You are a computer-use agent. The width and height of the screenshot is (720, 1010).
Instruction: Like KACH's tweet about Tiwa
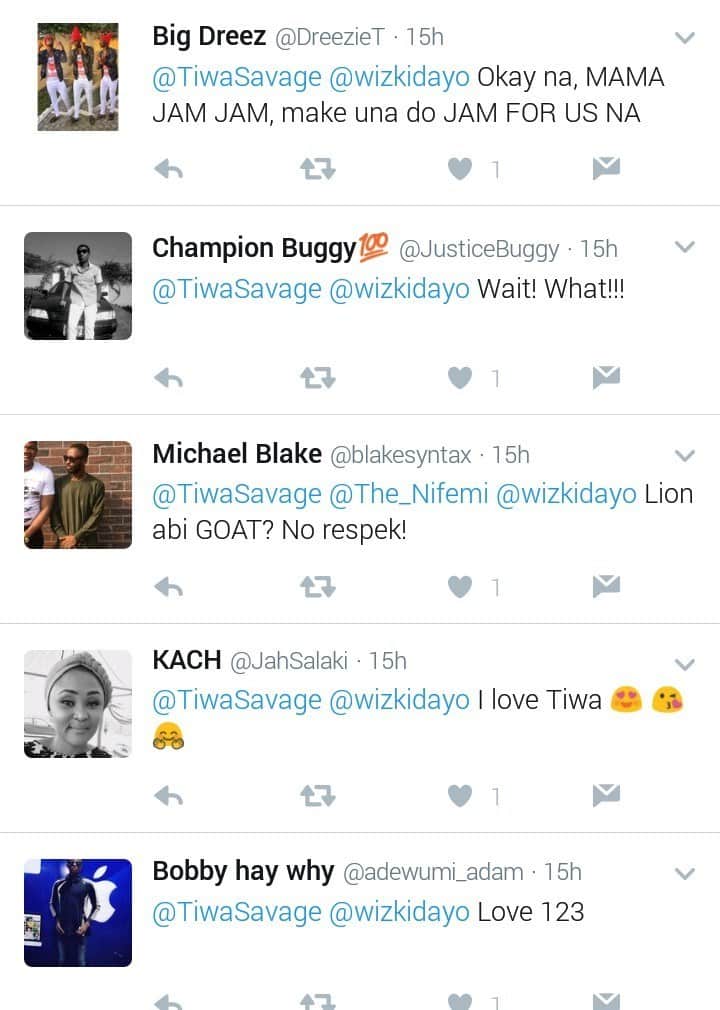459,795
